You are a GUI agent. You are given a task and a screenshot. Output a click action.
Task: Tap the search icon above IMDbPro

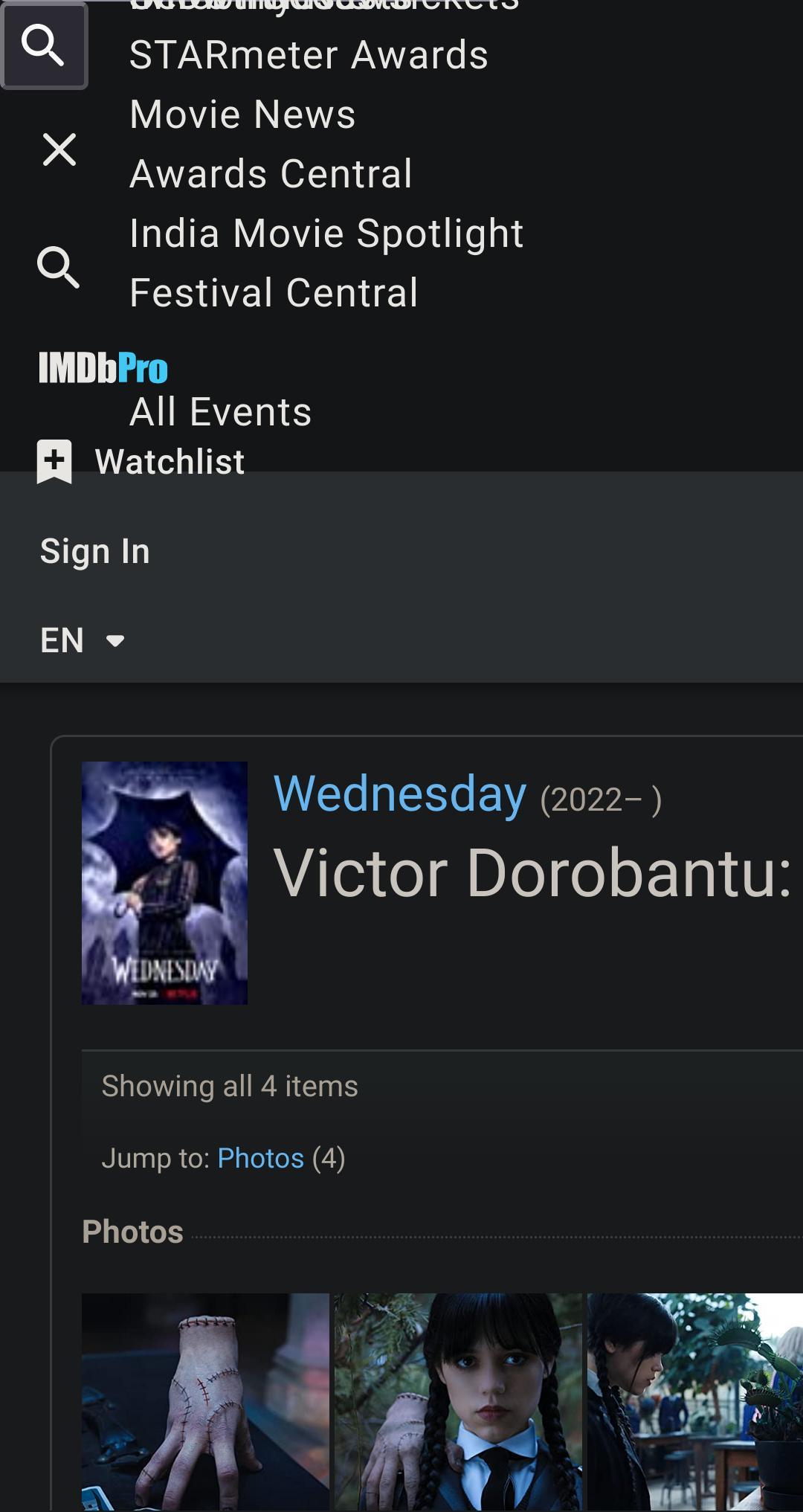[x=59, y=268]
